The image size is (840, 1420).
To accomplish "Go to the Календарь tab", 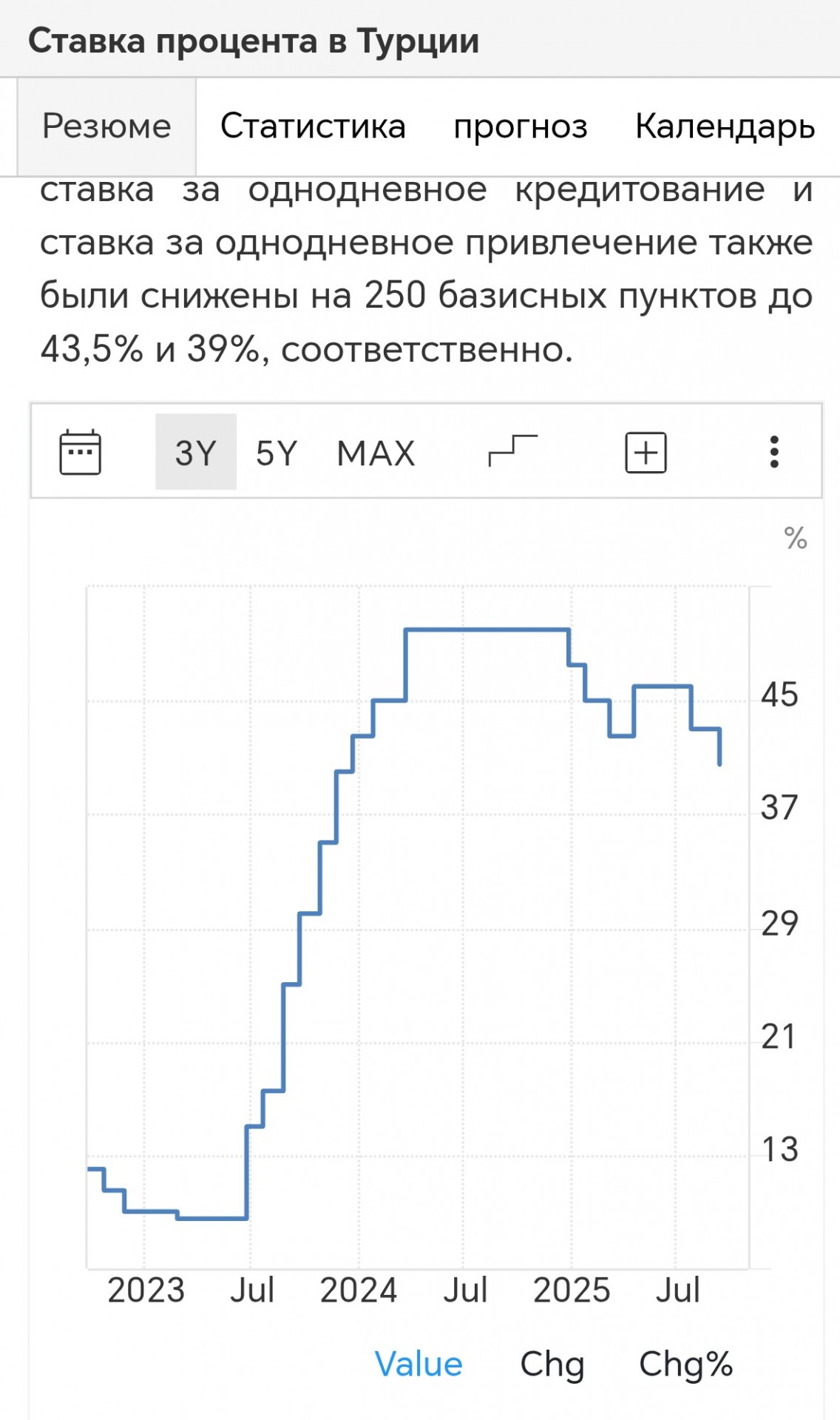I will [725, 126].
